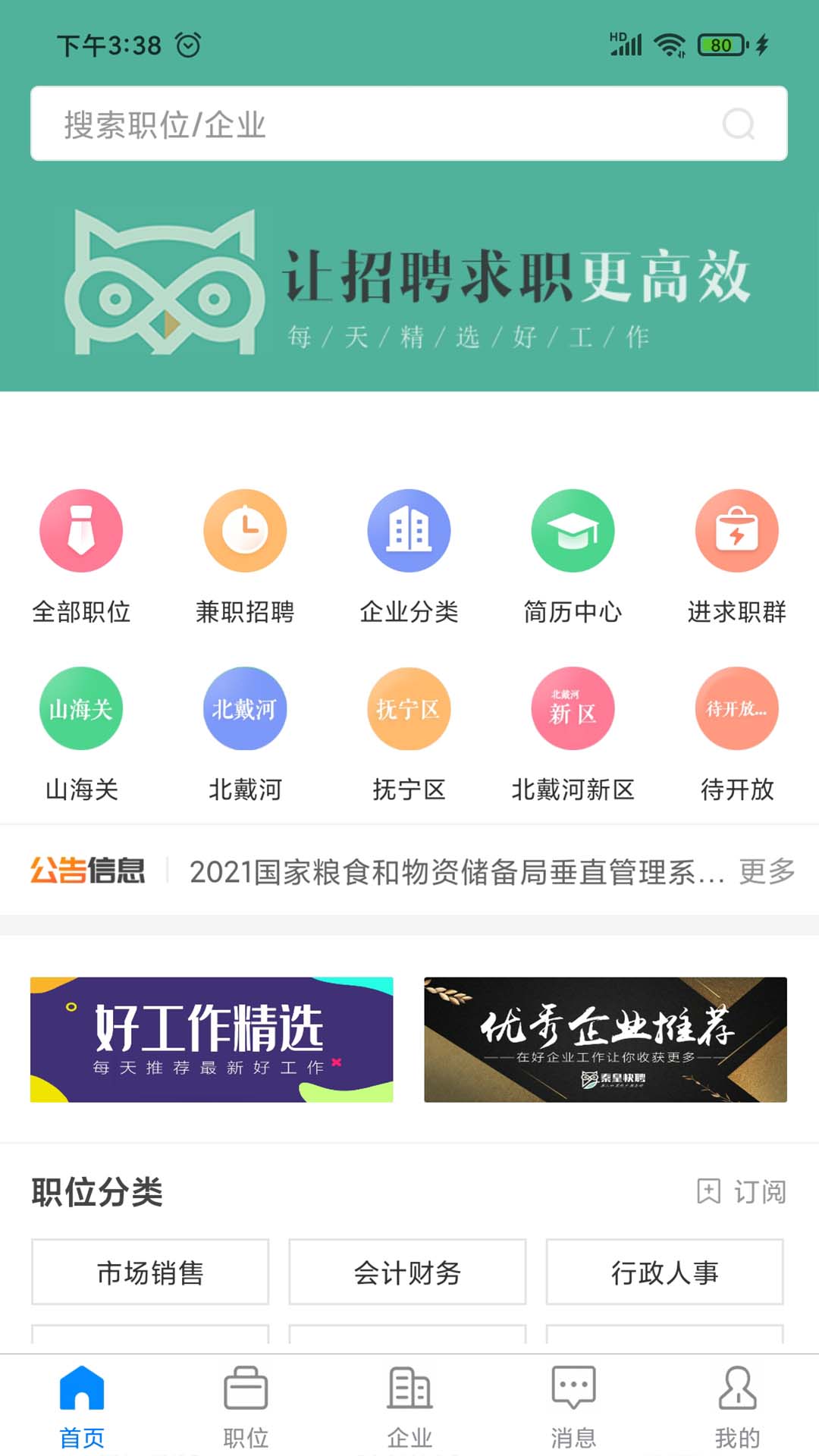The height and width of the screenshot is (1456, 819).
Task: Choose the 市场销售 job category
Action: click(x=150, y=1272)
